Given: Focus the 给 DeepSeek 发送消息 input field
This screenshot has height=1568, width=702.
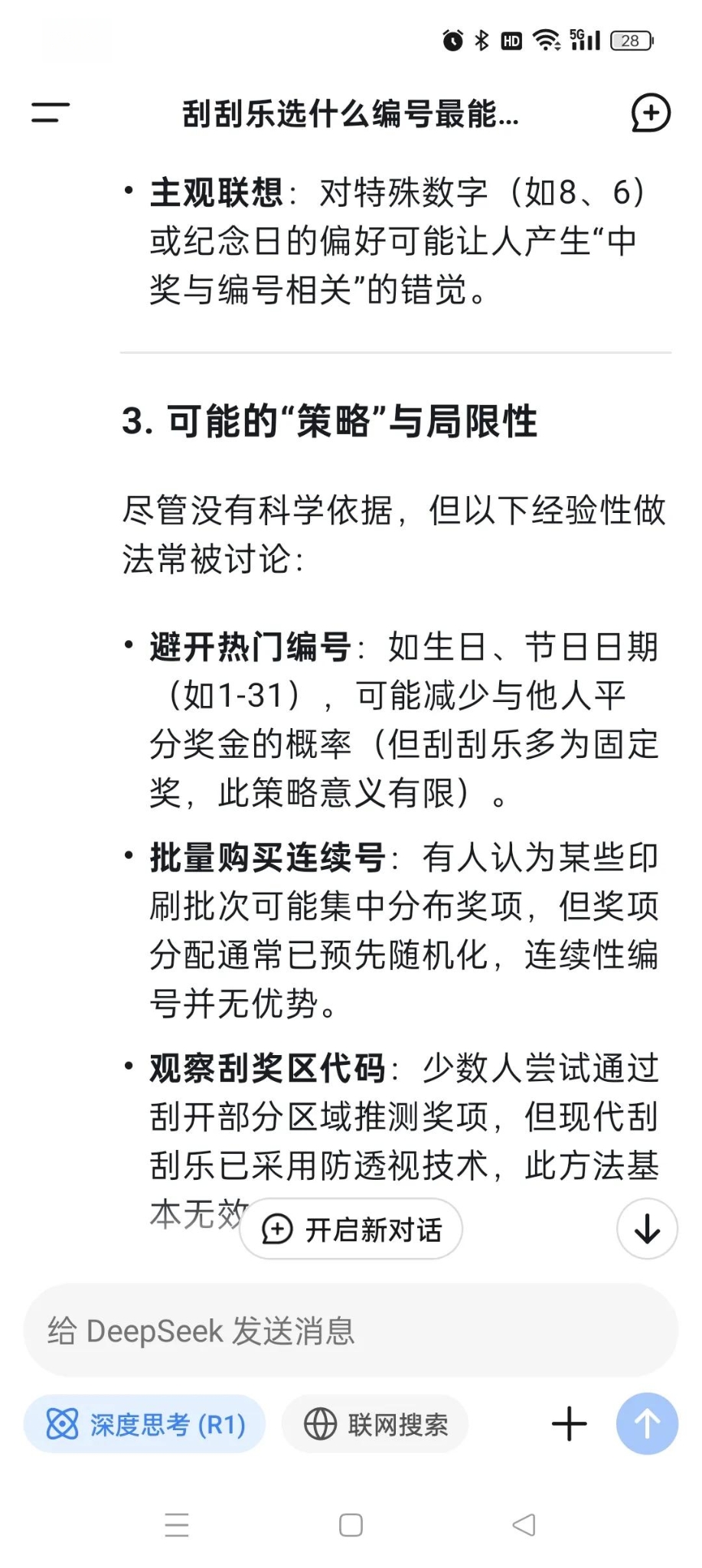Looking at the screenshot, I should point(351,1331).
